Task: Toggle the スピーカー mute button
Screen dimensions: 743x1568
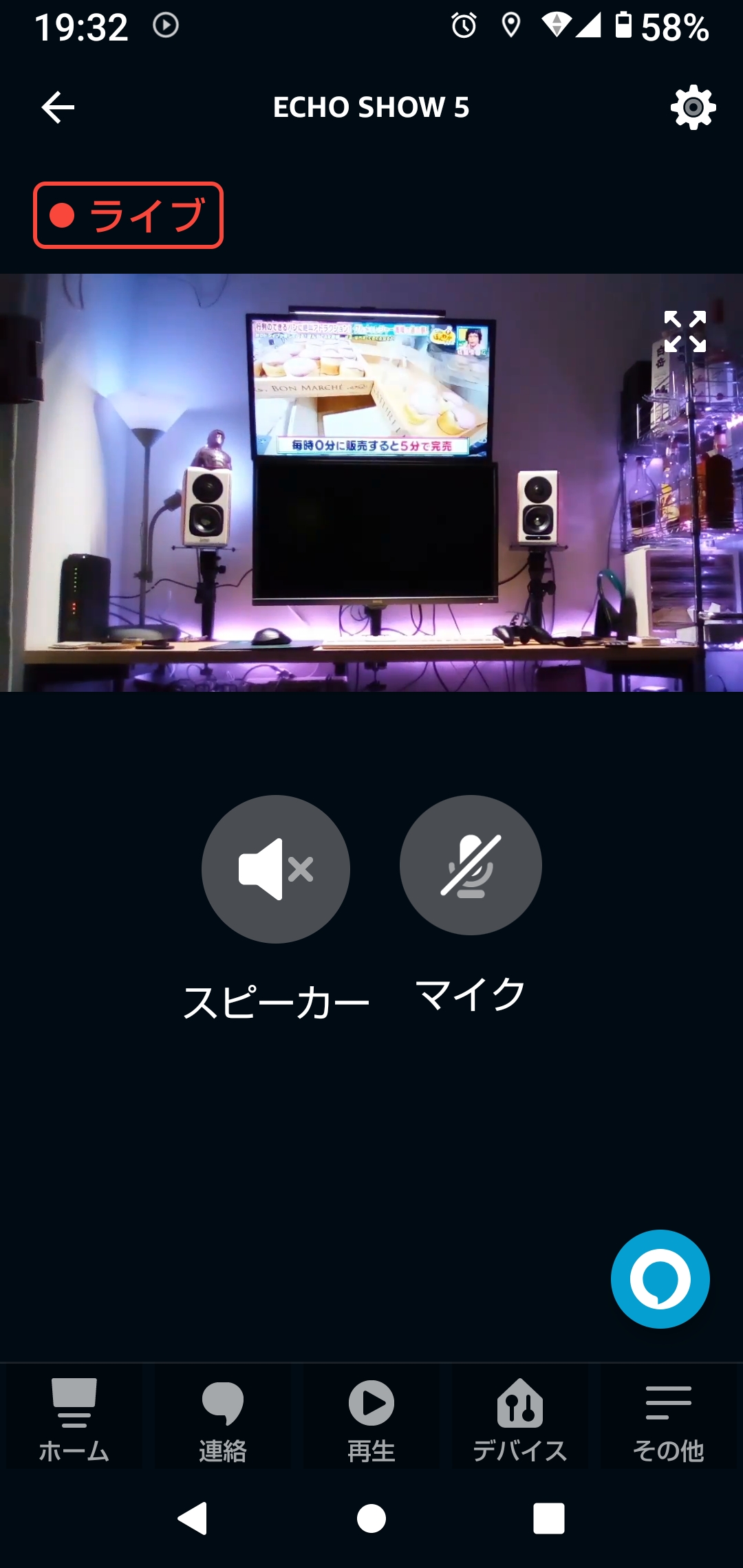Action: (x=275, y=869)
